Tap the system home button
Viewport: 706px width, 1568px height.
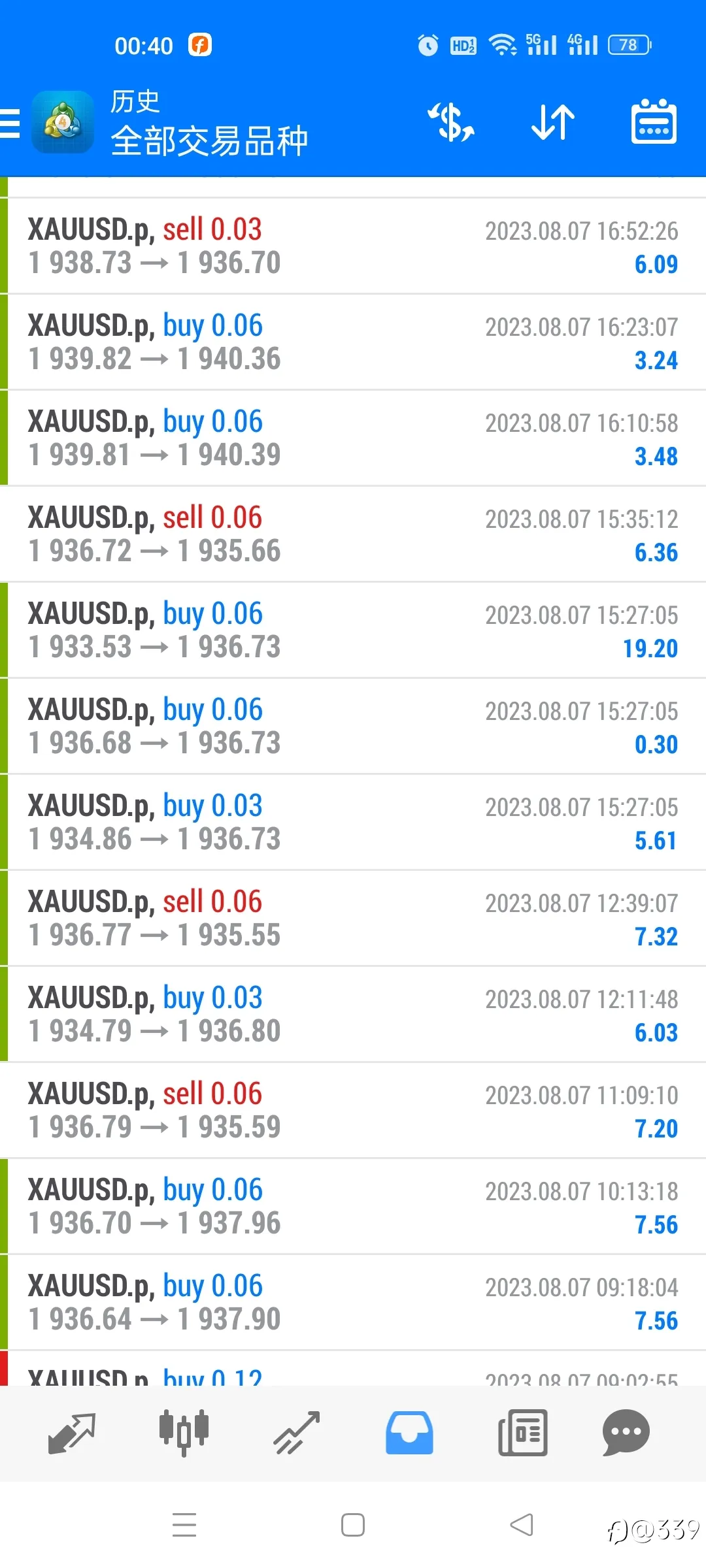[x=353, y=1526]
